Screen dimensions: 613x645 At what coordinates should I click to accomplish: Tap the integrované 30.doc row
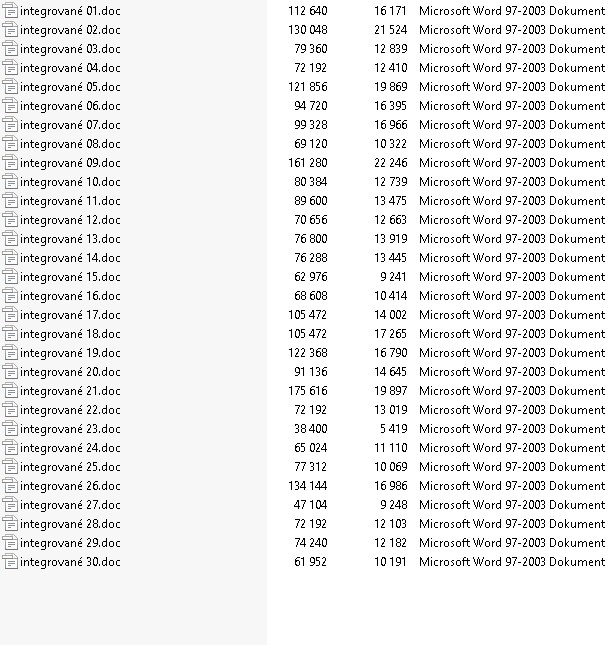point(70,562)
